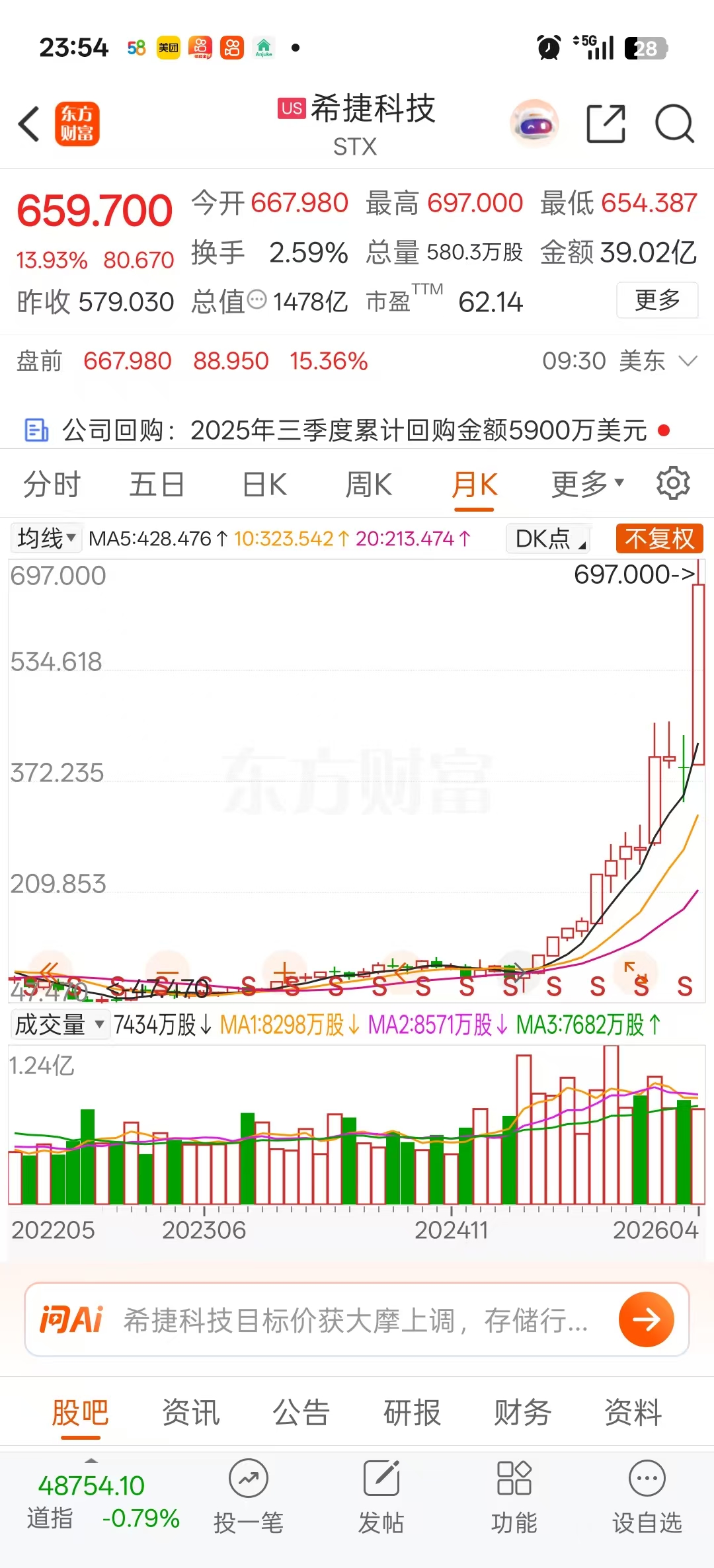
Task: Switch to the 资讯 tab
Action: click(190, 1413)
